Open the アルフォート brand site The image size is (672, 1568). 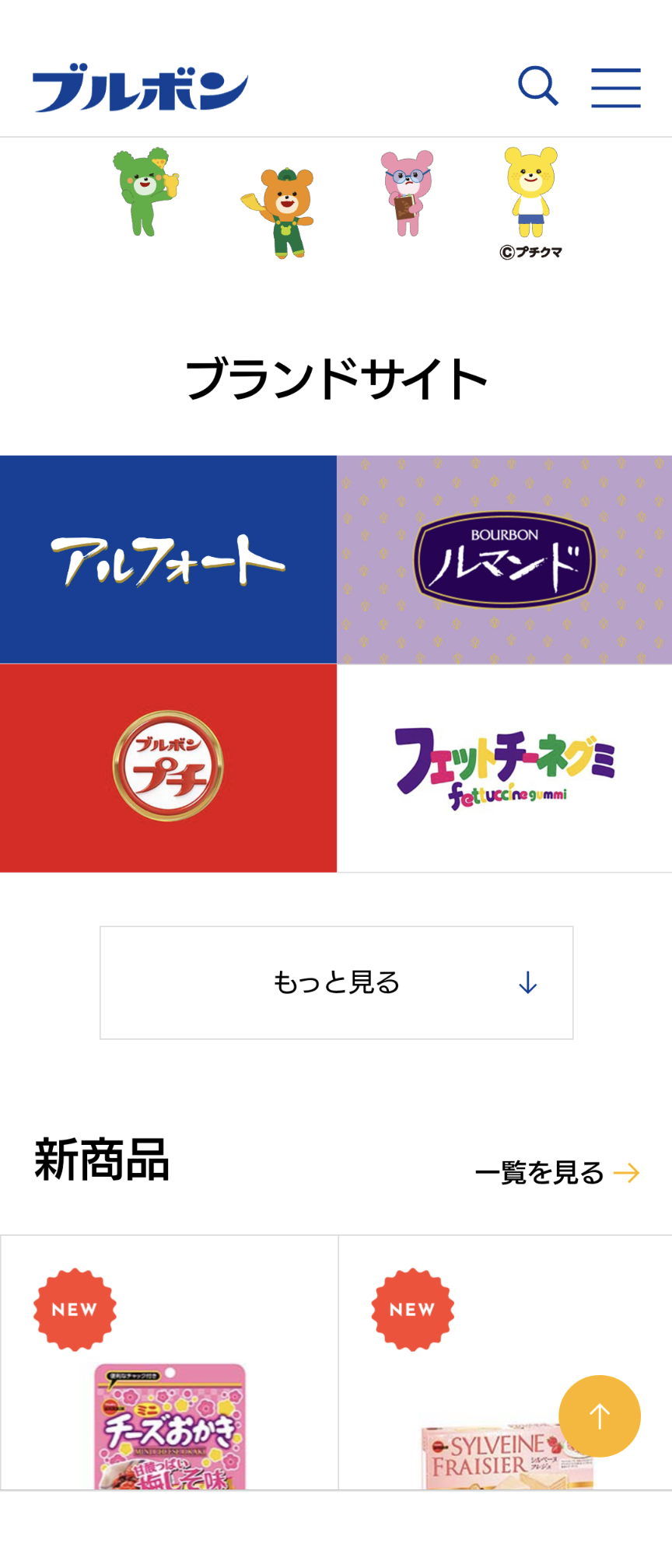[168, 560]
